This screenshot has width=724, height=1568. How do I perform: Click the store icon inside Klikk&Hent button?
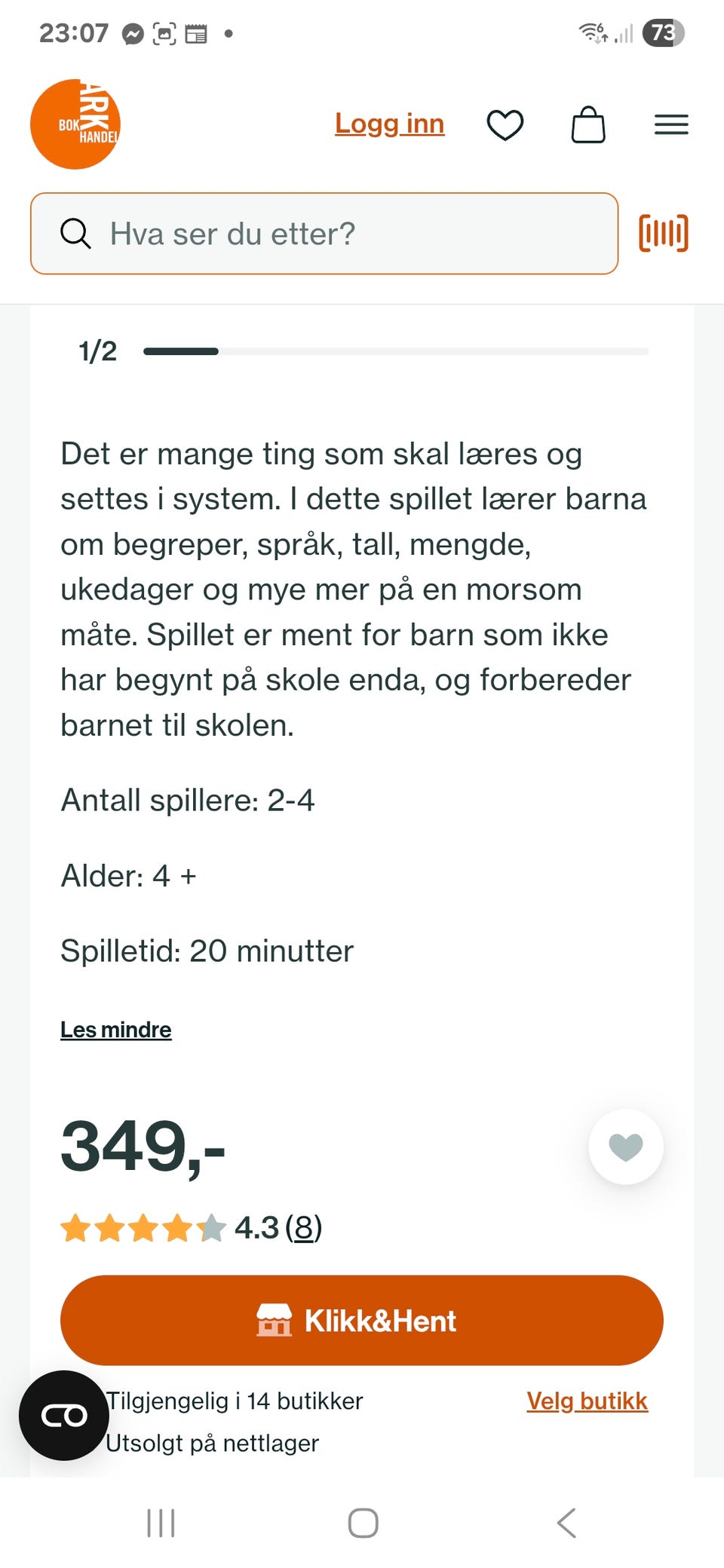tap(277, 1319)
